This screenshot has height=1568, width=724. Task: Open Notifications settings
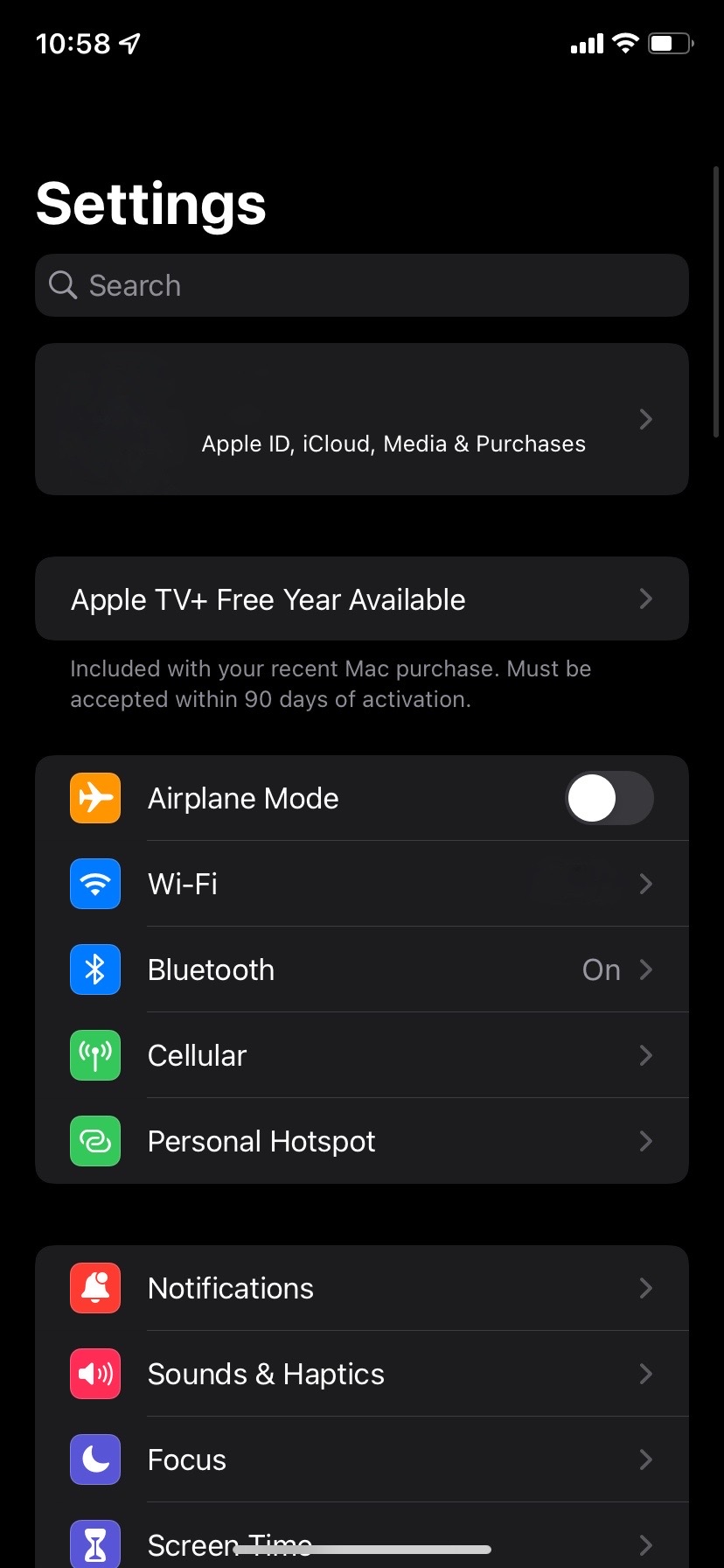362,1288
